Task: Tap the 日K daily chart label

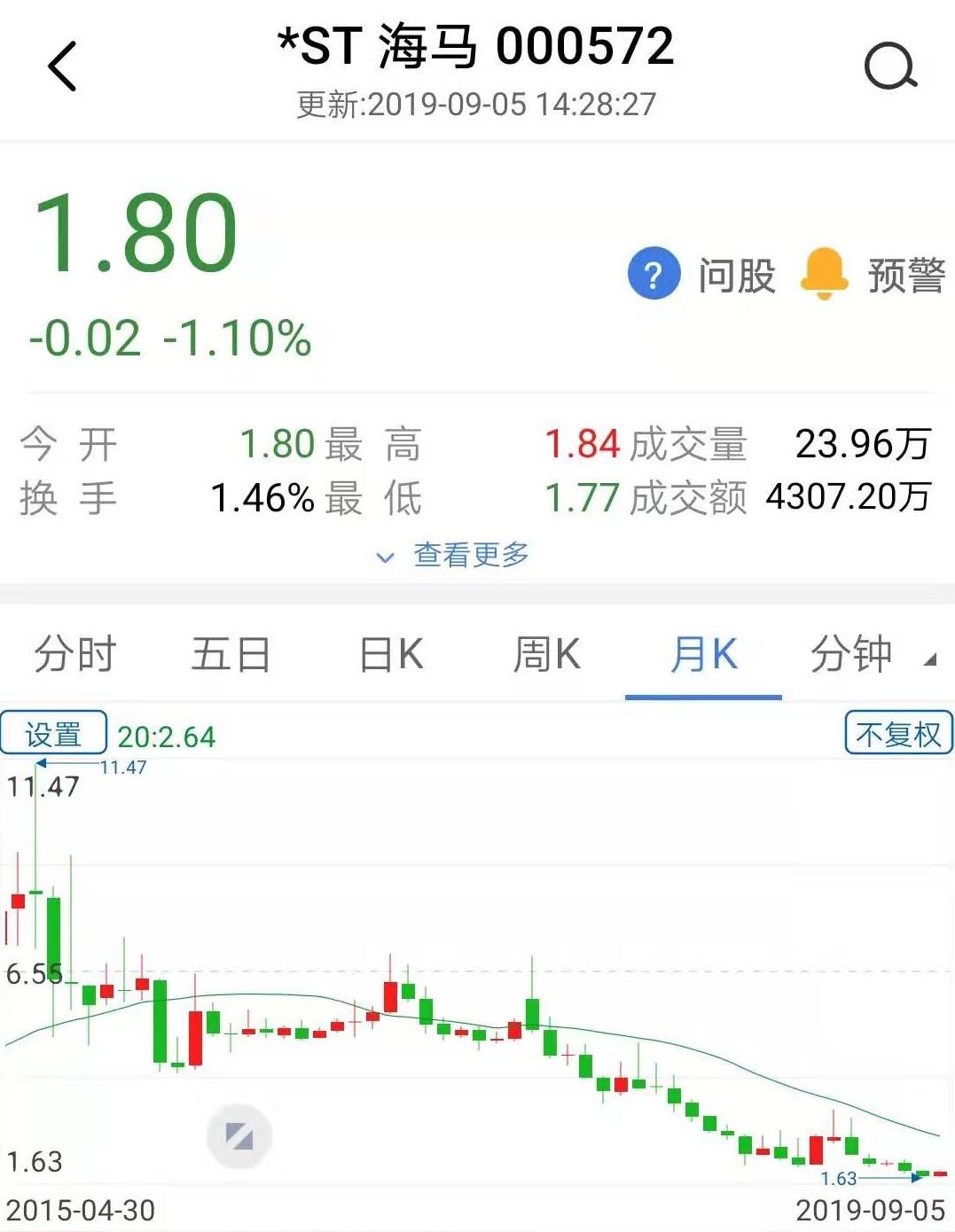Action: click(390, 654)
